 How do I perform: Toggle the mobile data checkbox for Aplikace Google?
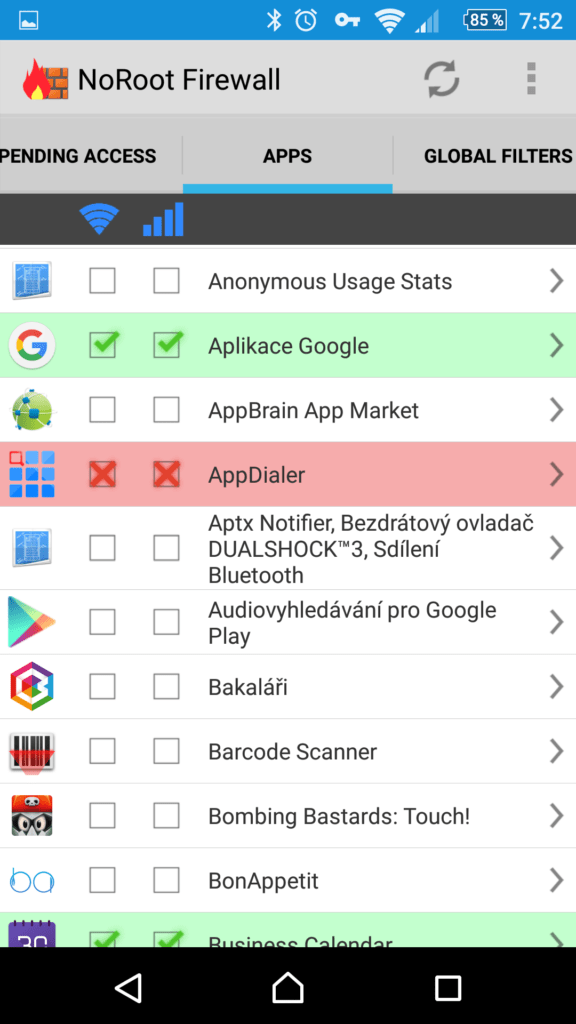tap(167, 345)
